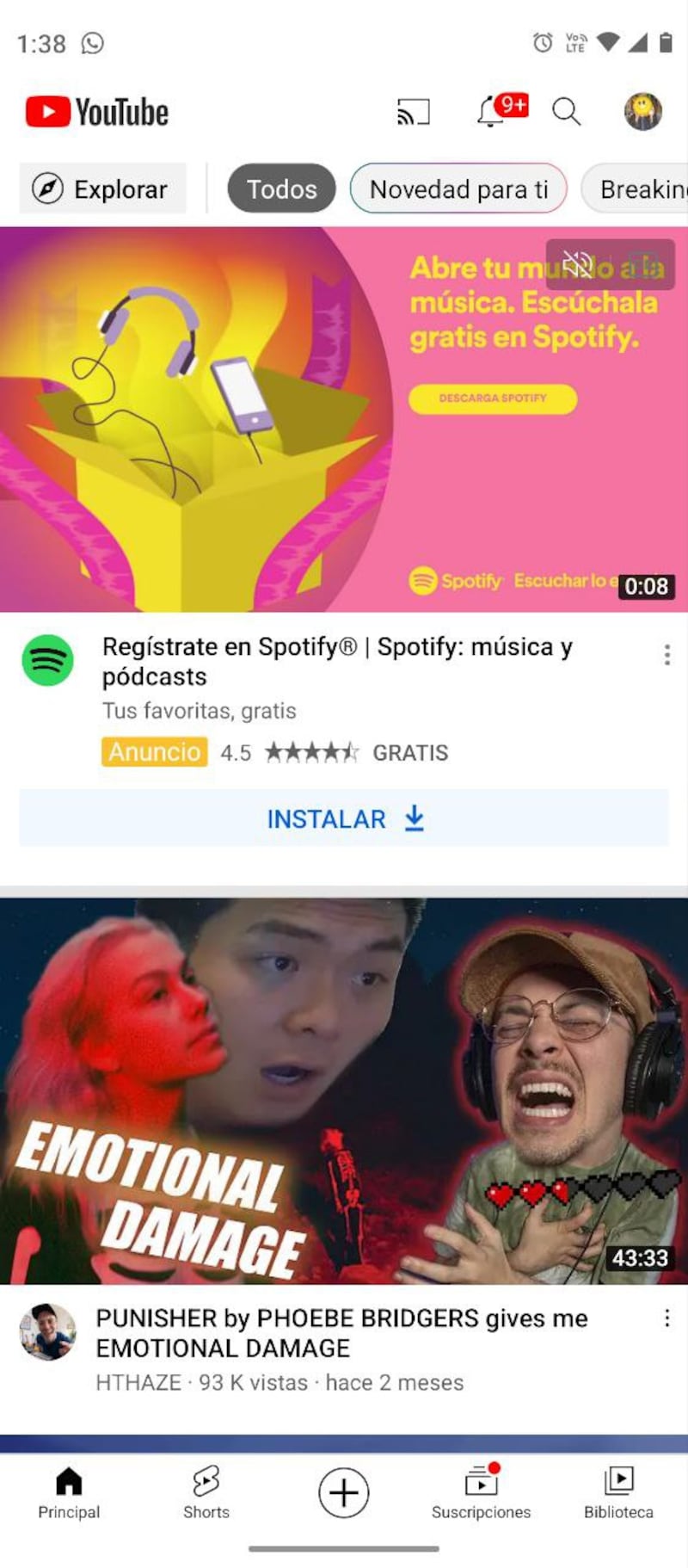Image resolution: width=688 pixels, height=1568 pixels.
Task: Unmute the Spotify ad video
Action: click(577, 263)
